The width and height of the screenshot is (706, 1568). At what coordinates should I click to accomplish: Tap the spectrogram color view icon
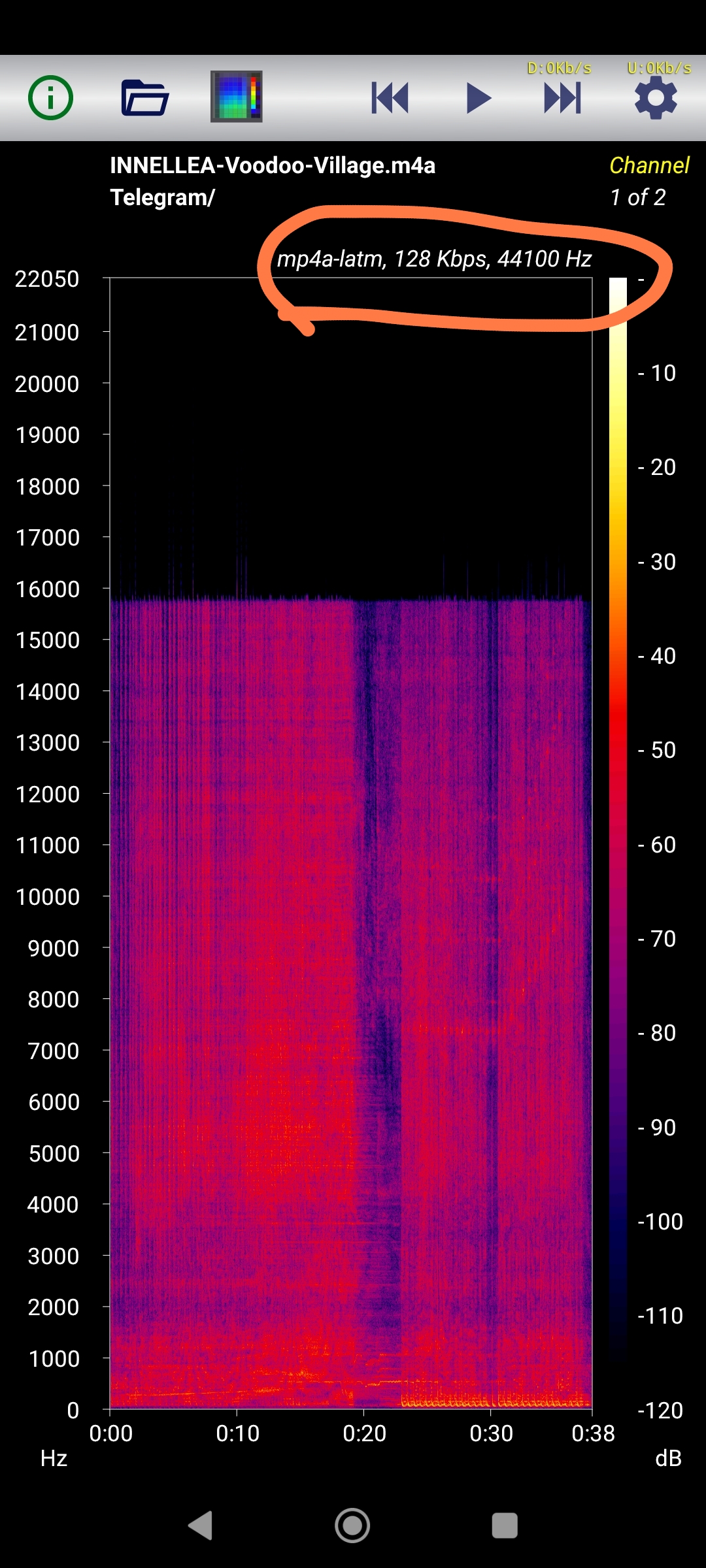[x=236, y=97]
